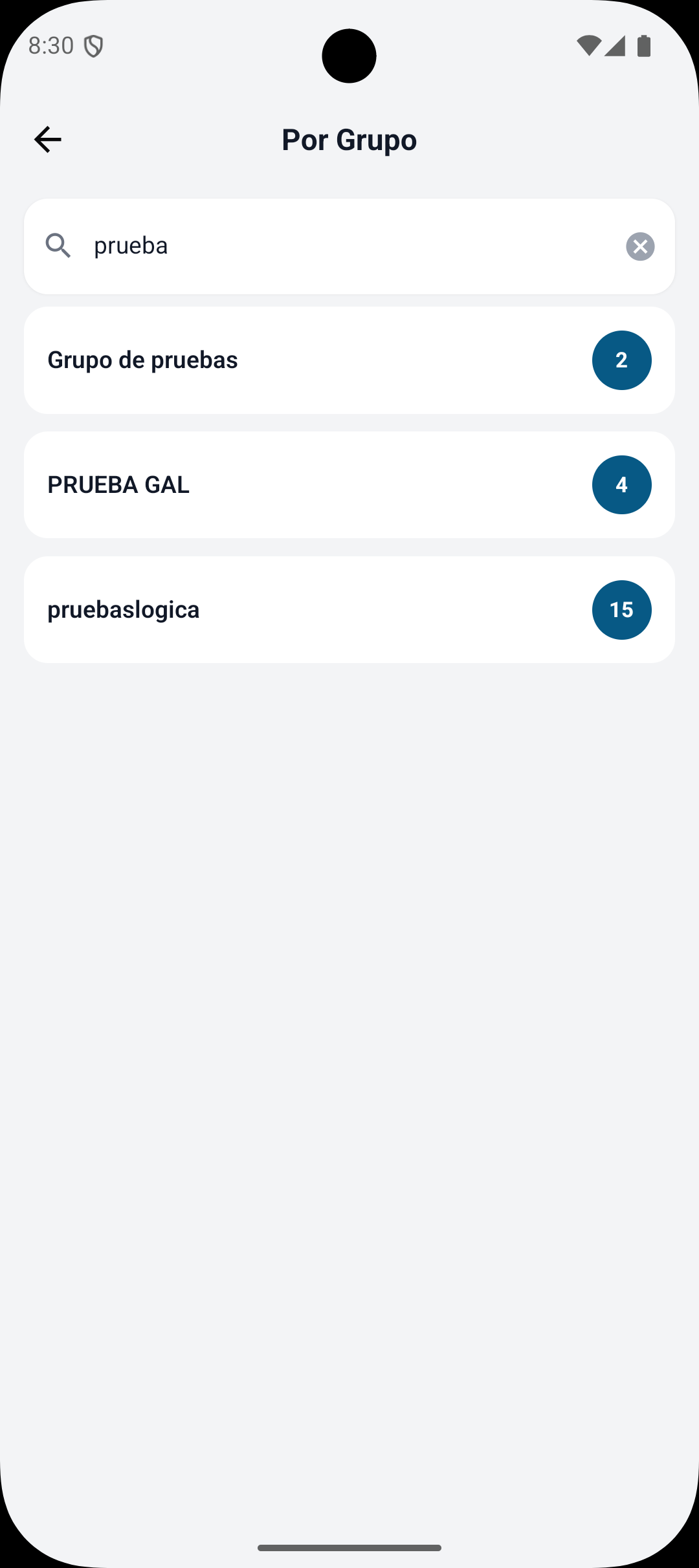Tap the clock in the status bar
The width and height of the screenshot is (699, 1568).
tap(49, 45)
